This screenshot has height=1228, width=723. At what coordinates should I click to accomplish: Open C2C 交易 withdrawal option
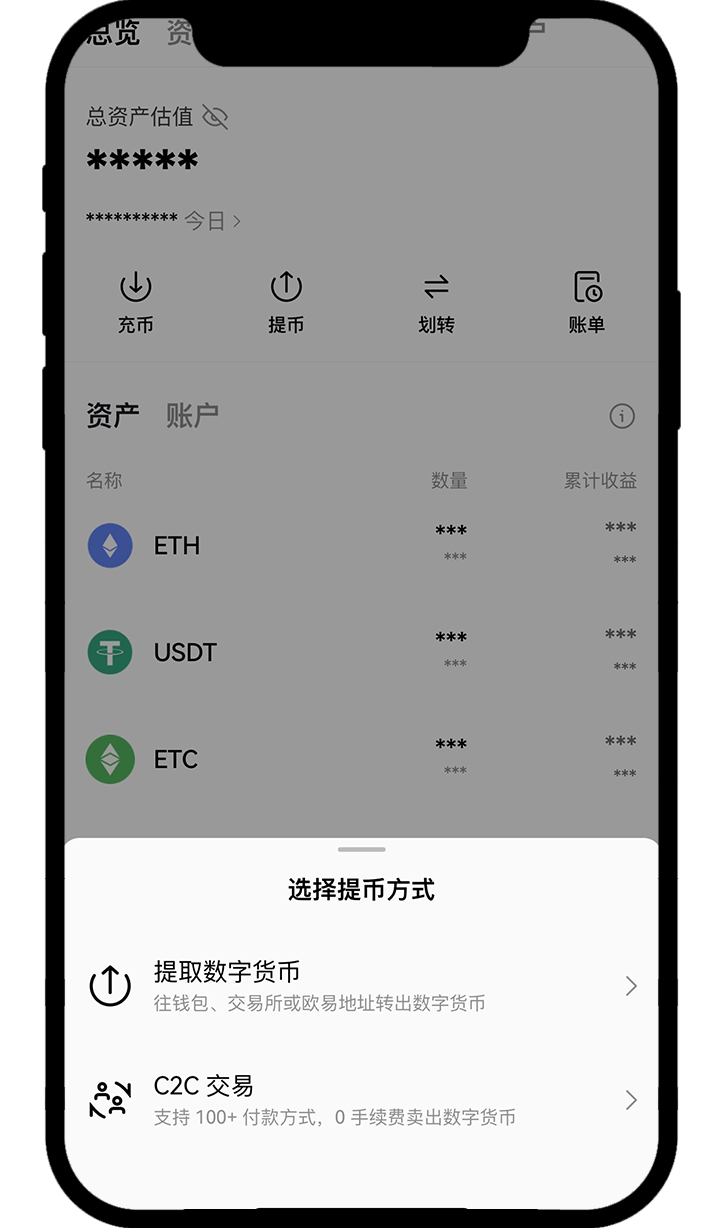point(361,1100)
